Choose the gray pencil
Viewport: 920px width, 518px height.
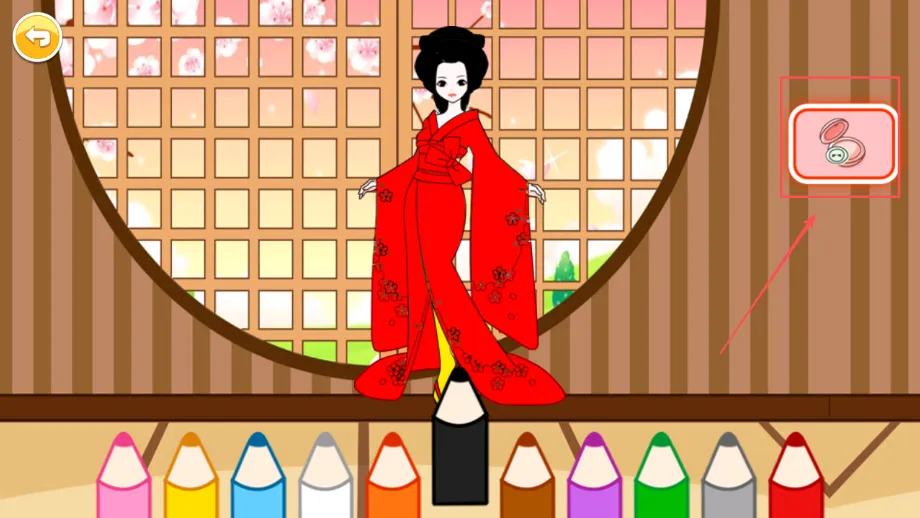728,480
